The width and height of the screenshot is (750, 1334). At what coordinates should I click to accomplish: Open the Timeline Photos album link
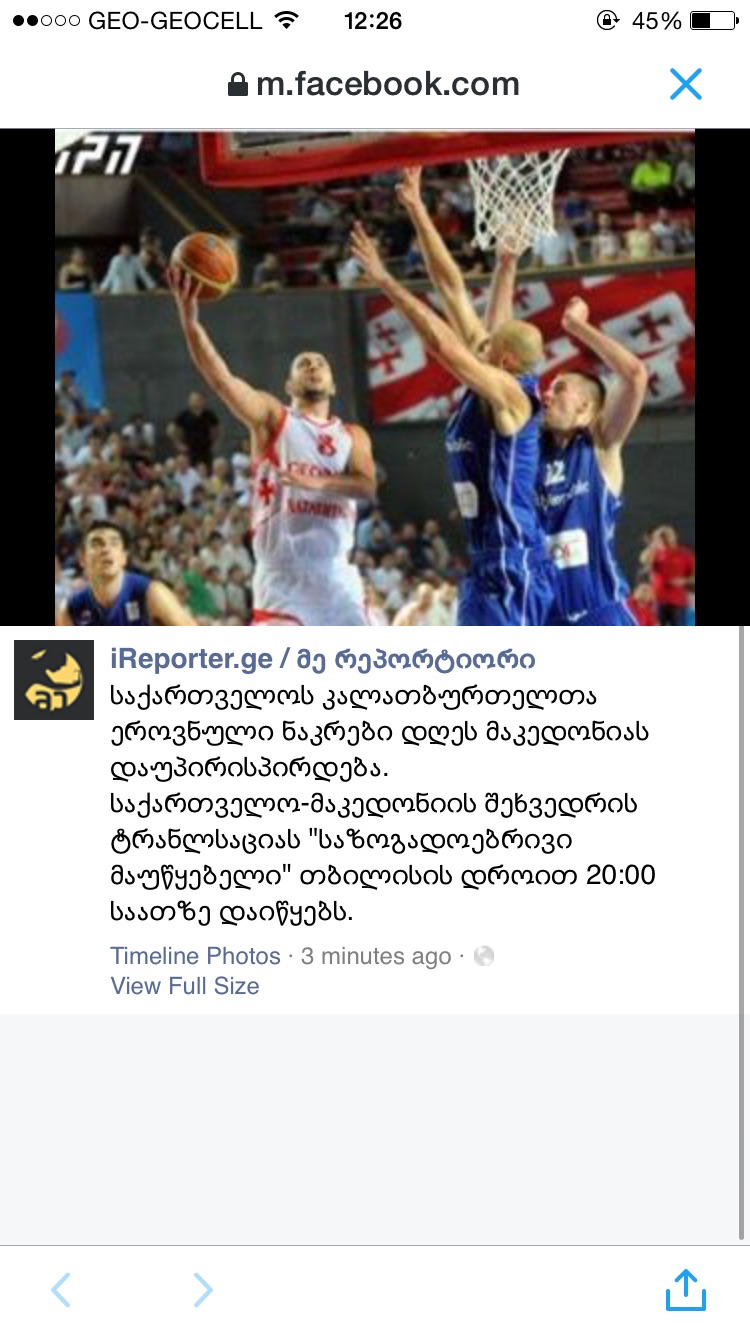tap(195, 956)
